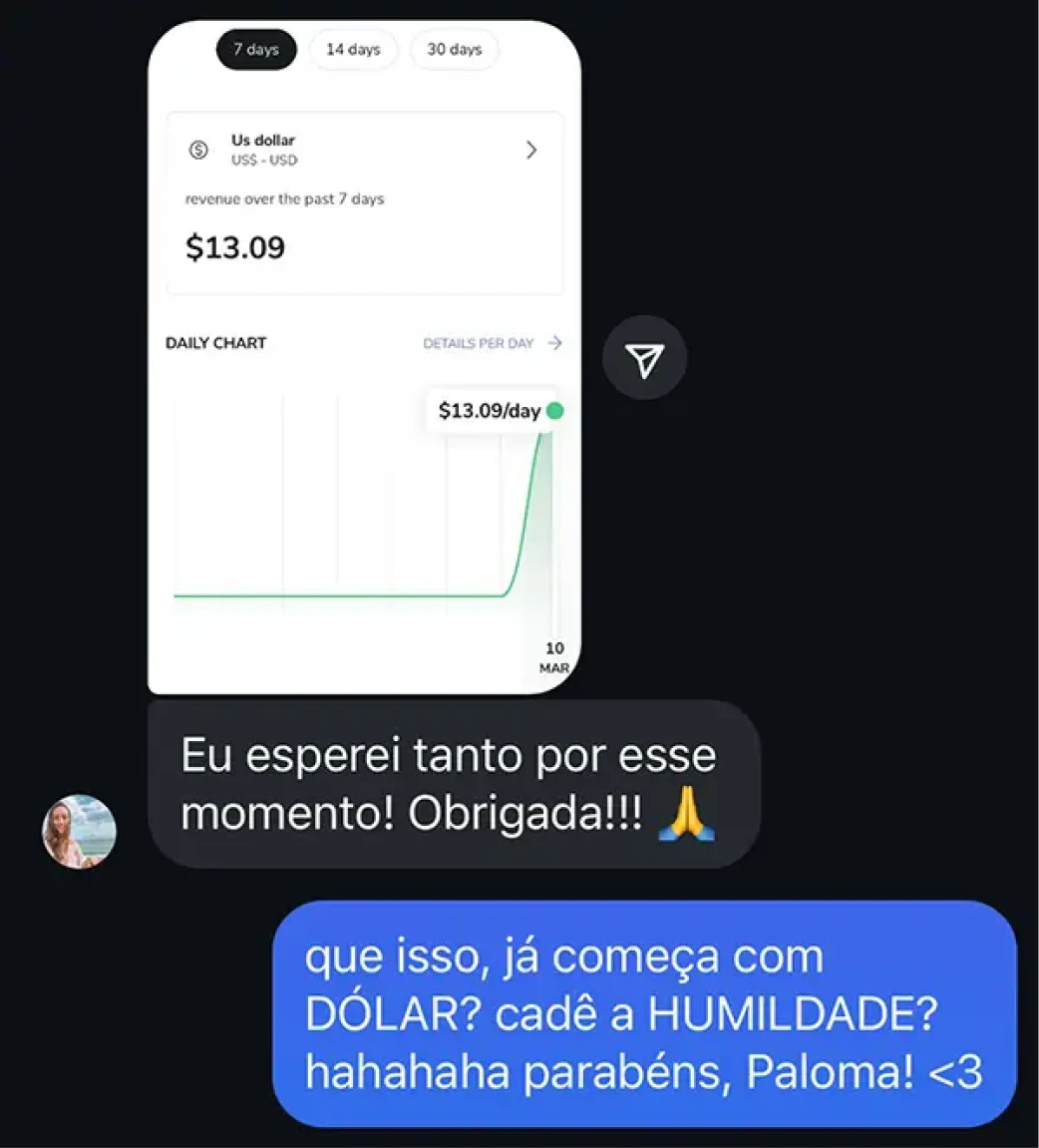Select the 7 days period option
This screenshot has height=1148, width=1039.
click(x=255, y=49)
